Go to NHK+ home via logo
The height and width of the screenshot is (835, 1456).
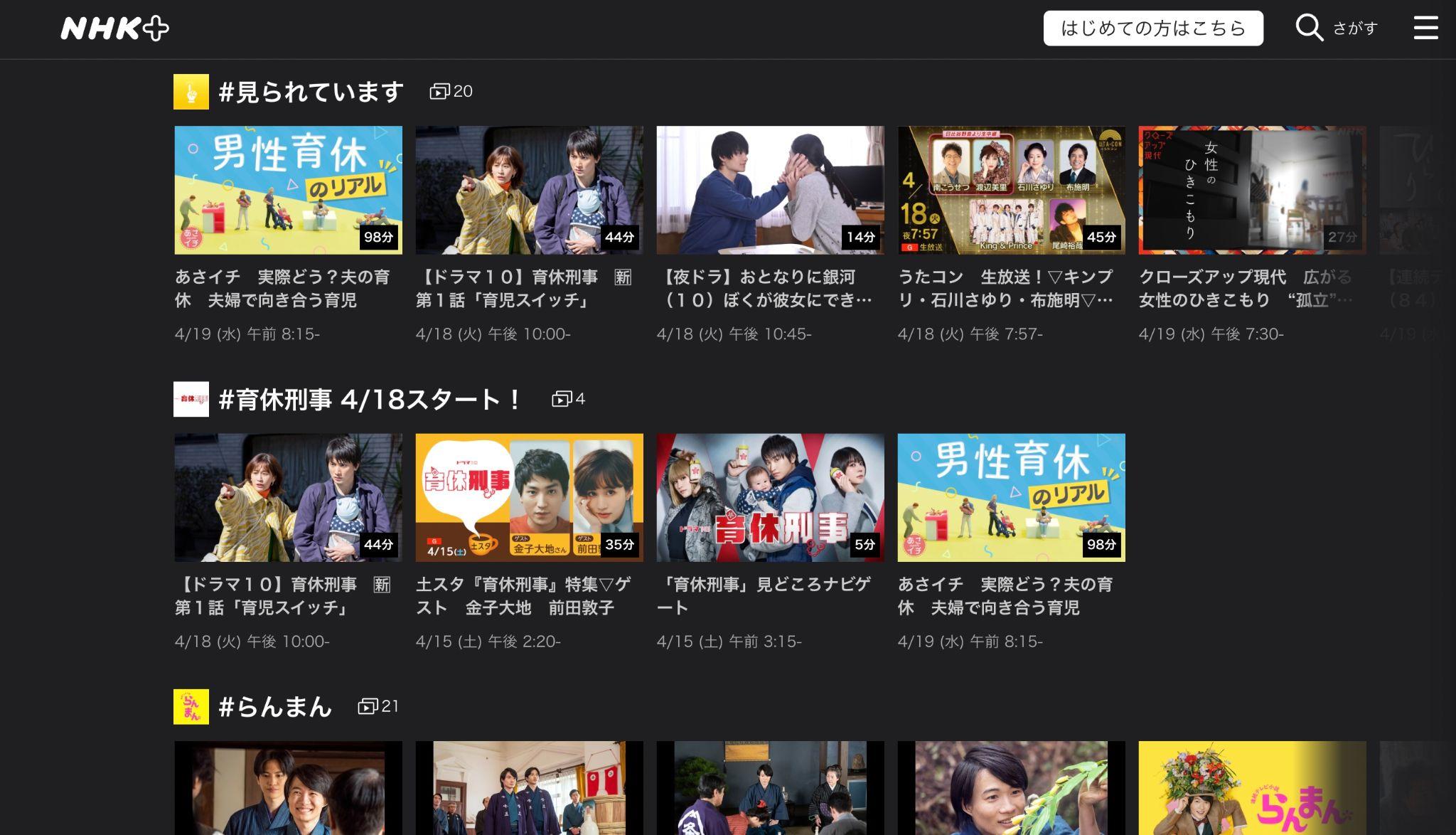click(x=114, y=28)
